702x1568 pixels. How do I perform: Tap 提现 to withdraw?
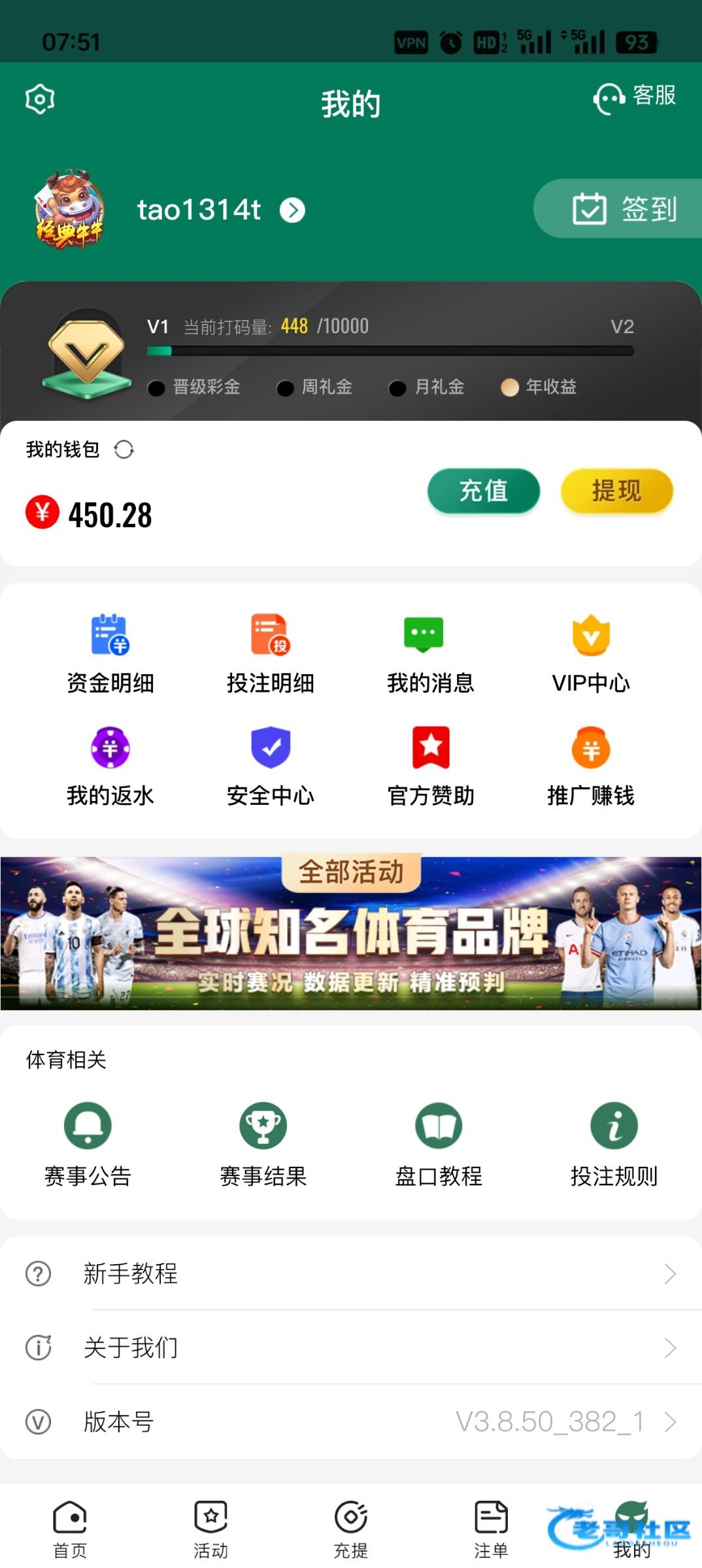click(x=616, y=491)
